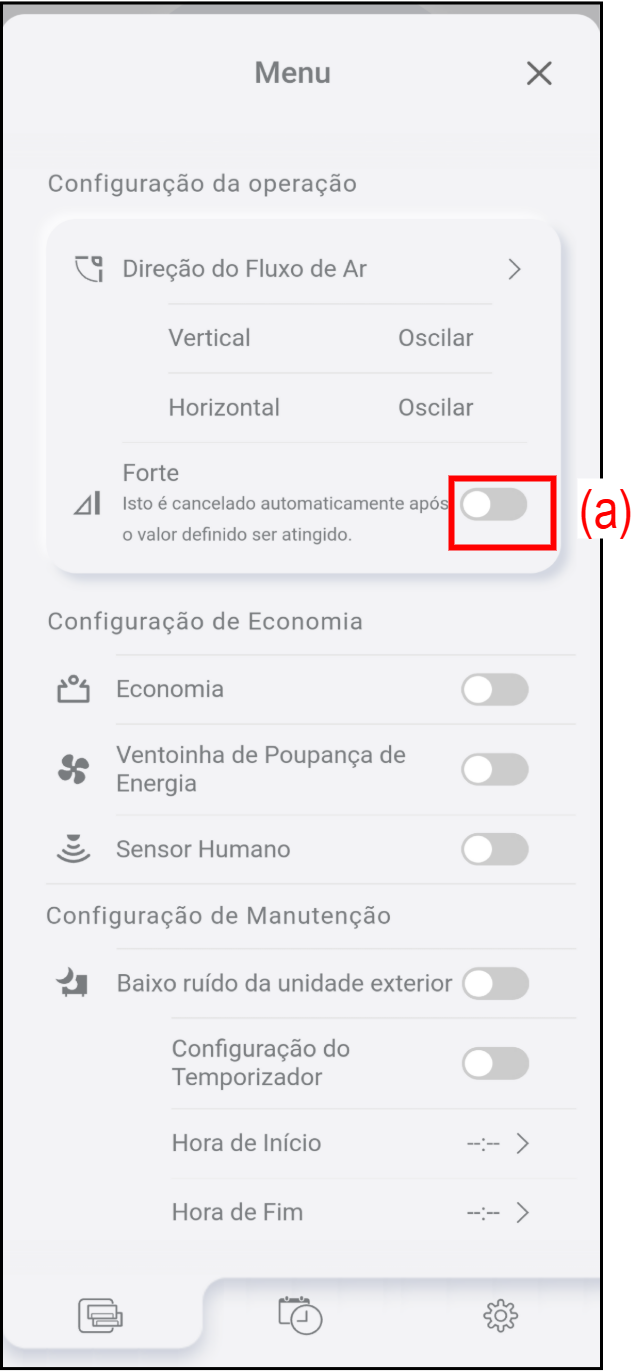Close the Menu with the X

[x=539, y=73]
